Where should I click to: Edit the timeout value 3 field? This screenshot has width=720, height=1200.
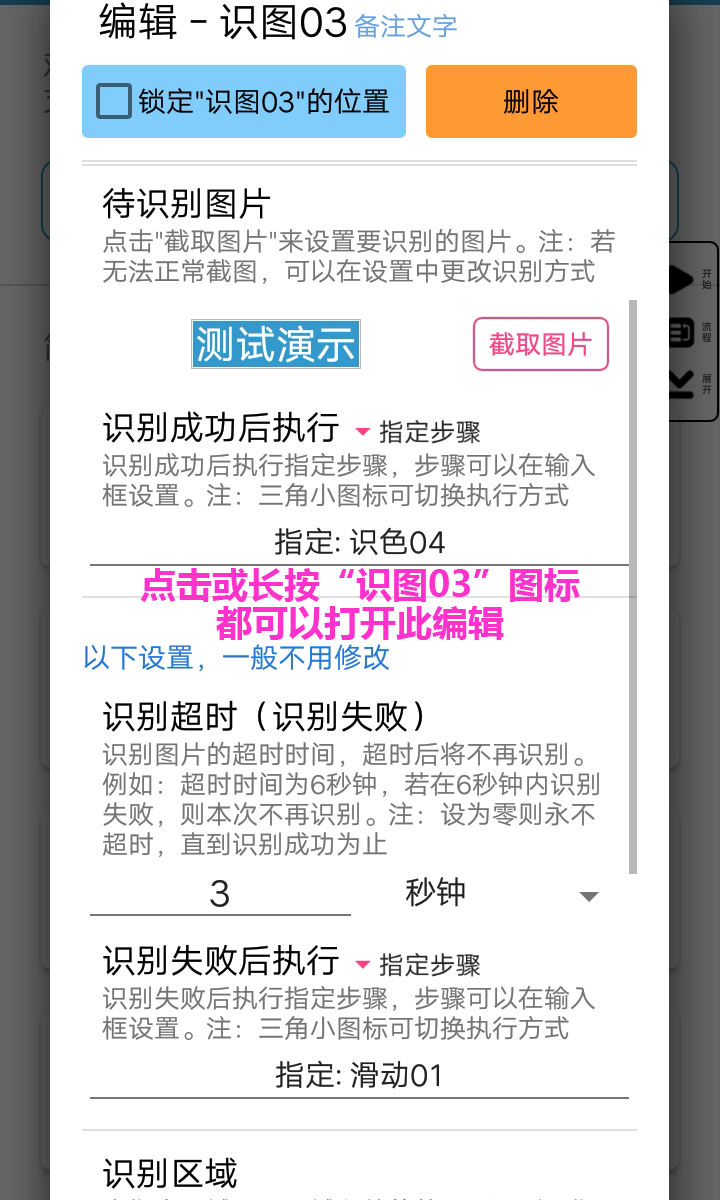(220, 893)
